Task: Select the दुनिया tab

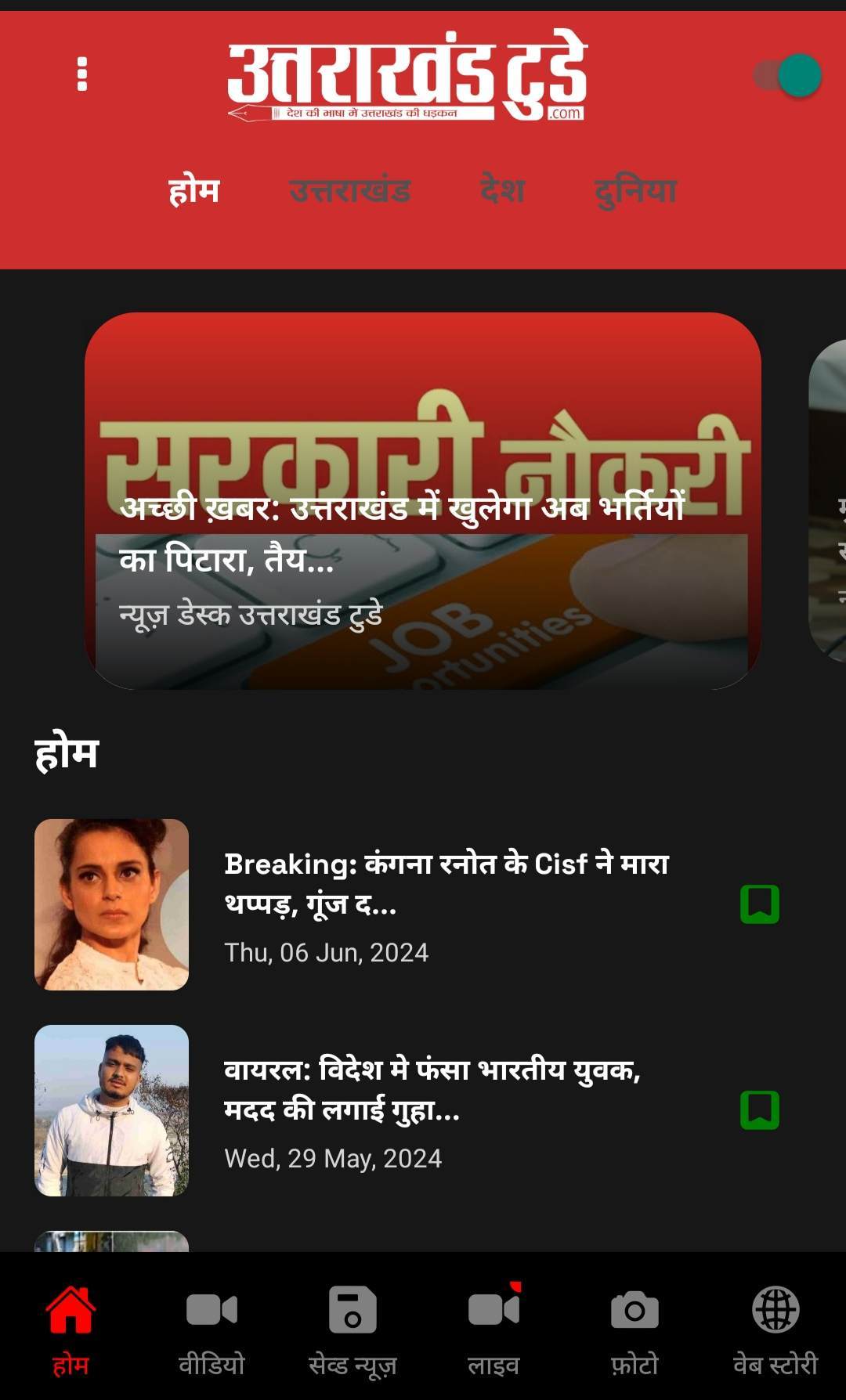Action: point(635,191)
